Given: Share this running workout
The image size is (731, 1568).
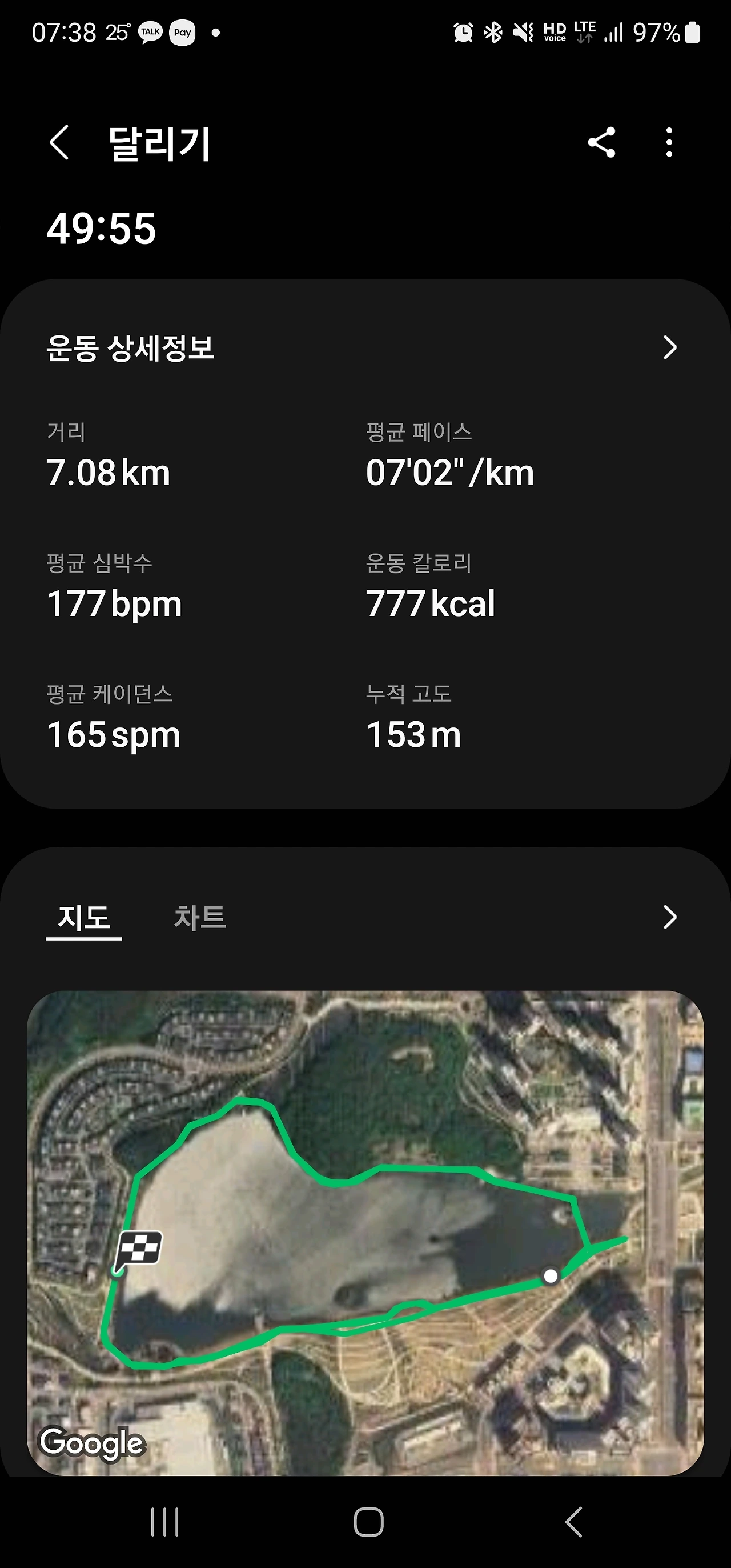Looking at the screenshot, I should click(601, 143).
